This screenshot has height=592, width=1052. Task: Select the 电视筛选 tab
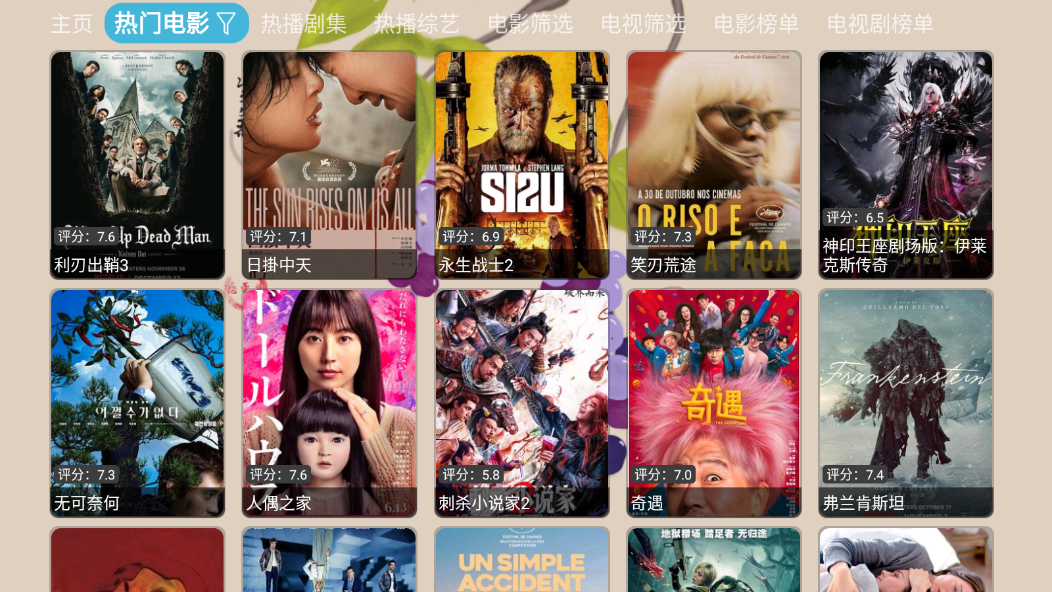click(643, 24)
